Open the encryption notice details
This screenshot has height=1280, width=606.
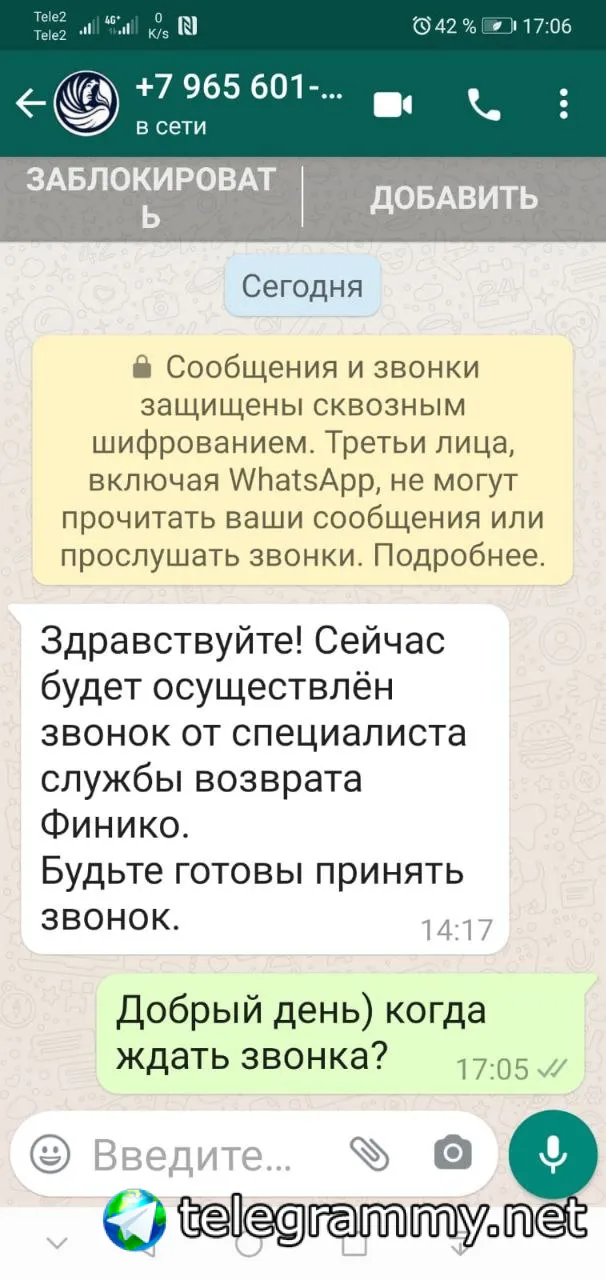click(x=302, y=460)
